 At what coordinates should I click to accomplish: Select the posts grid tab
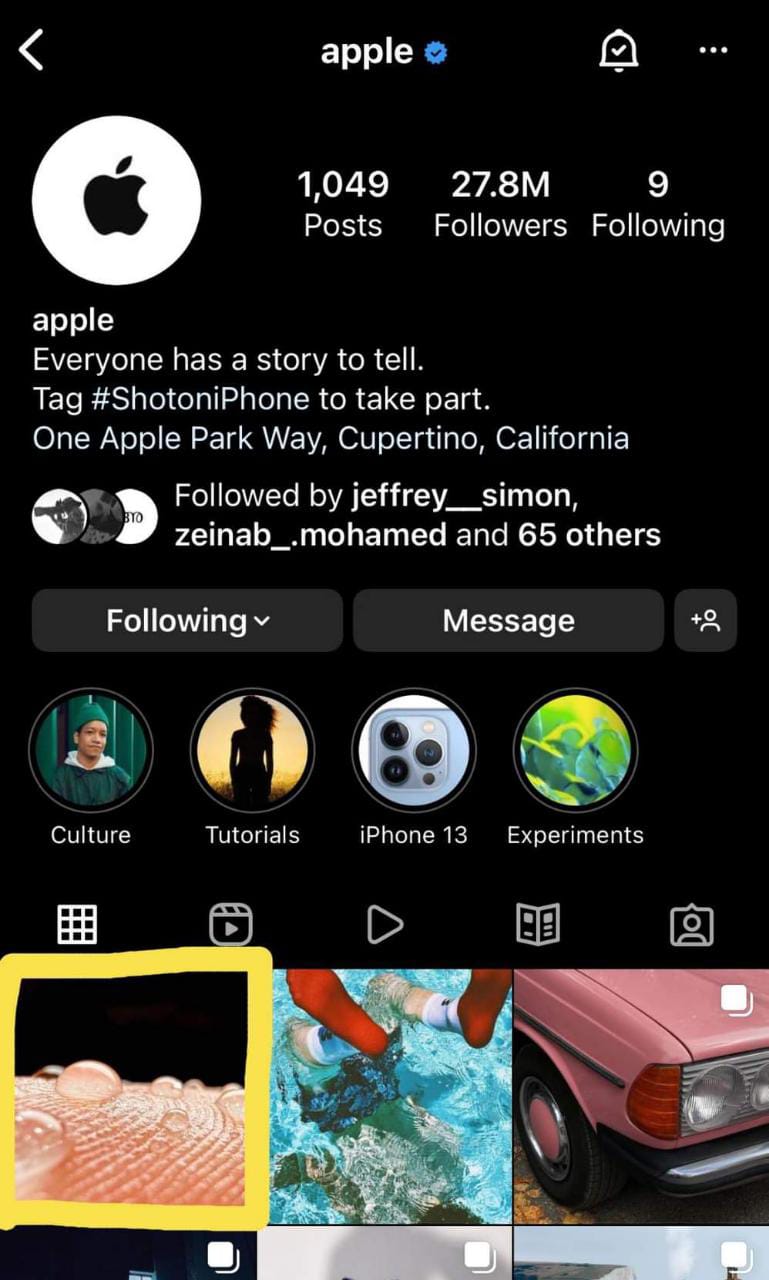pos(77,925)
